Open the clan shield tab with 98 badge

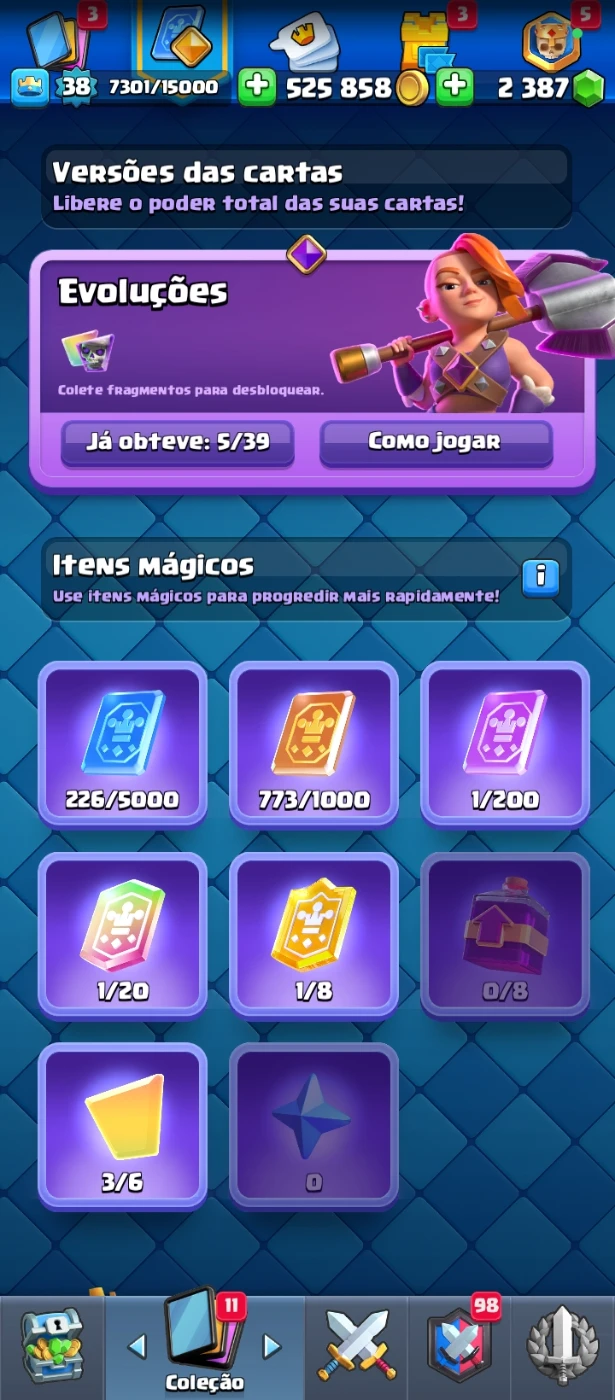pyautogui.click(x=458, y=1347)
